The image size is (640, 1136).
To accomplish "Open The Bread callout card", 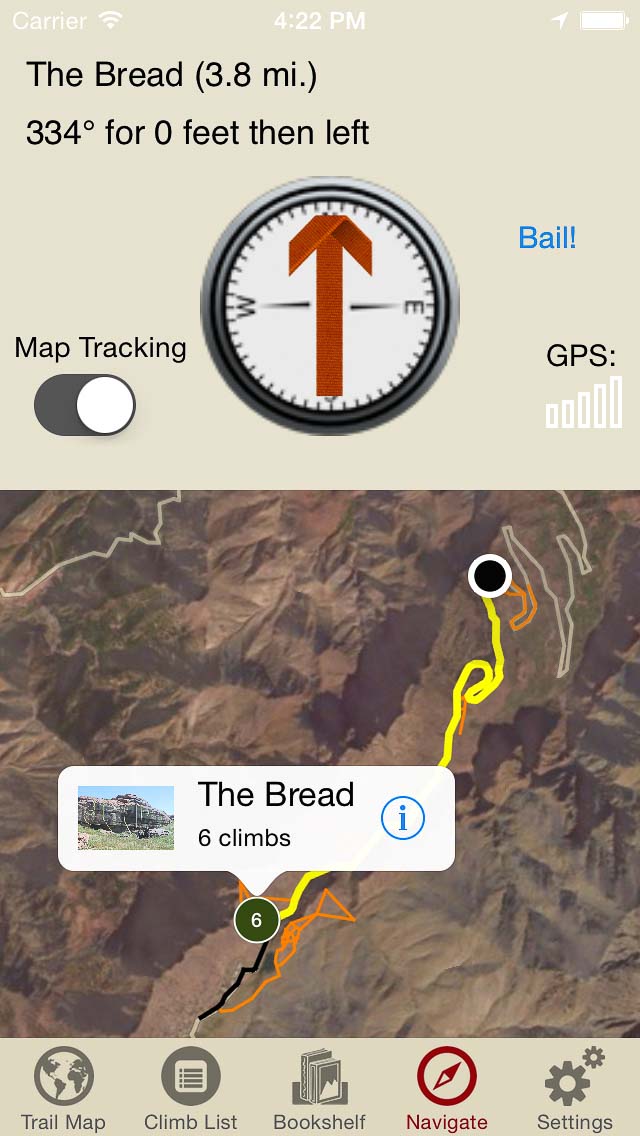I will (x=255, y=817).
